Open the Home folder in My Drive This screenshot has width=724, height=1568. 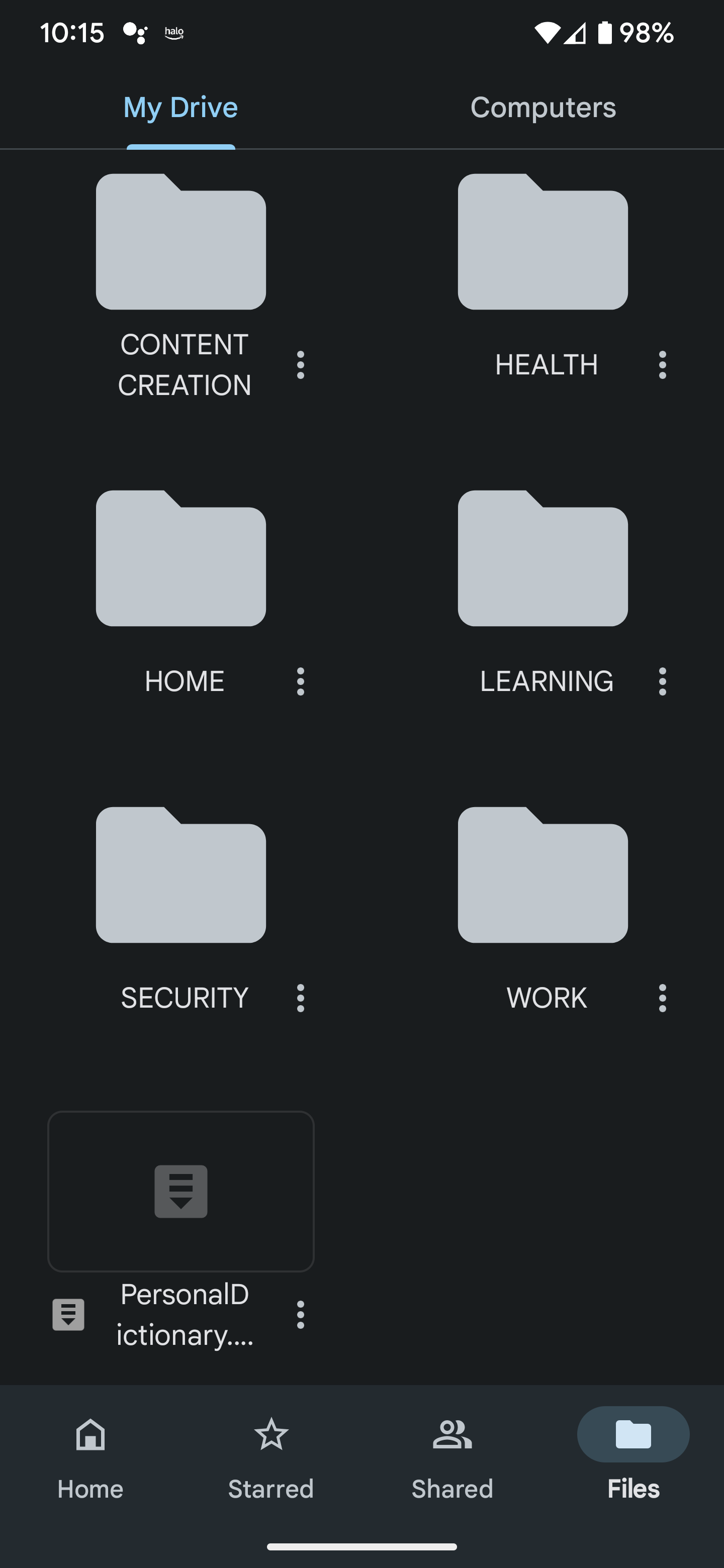tap(181, 558)
